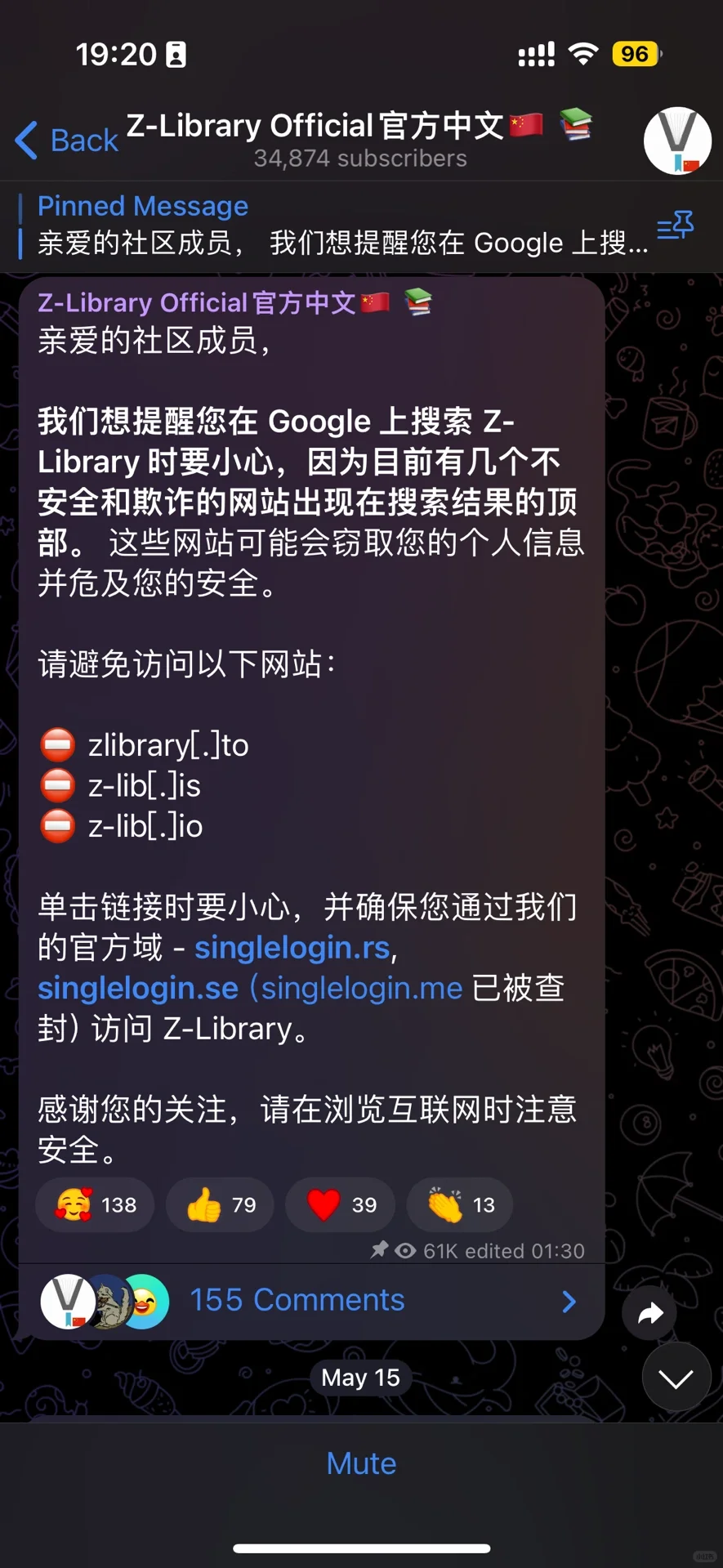Open the singlelogin.rs link
Viewport: 723px width, 1568px height.
coord(292,947)
